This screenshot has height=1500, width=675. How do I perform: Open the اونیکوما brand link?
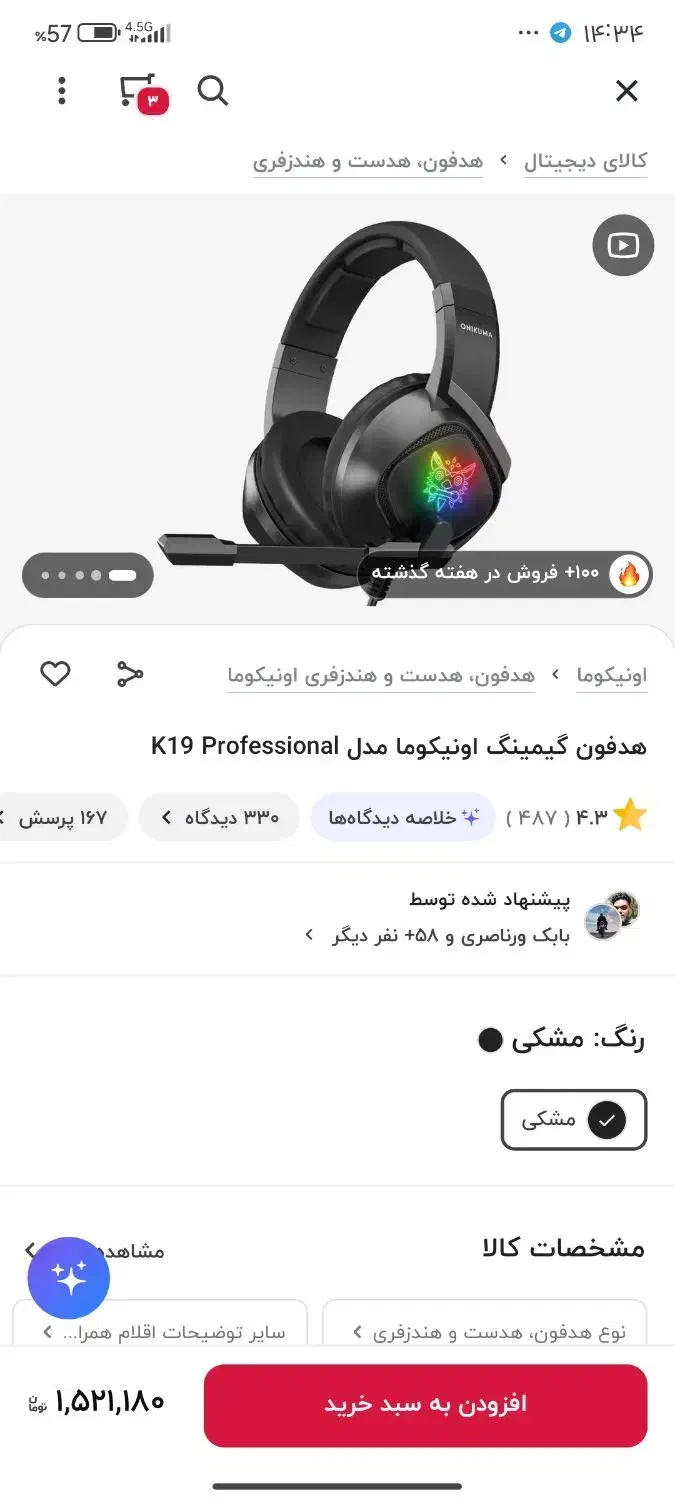(611, 675)
